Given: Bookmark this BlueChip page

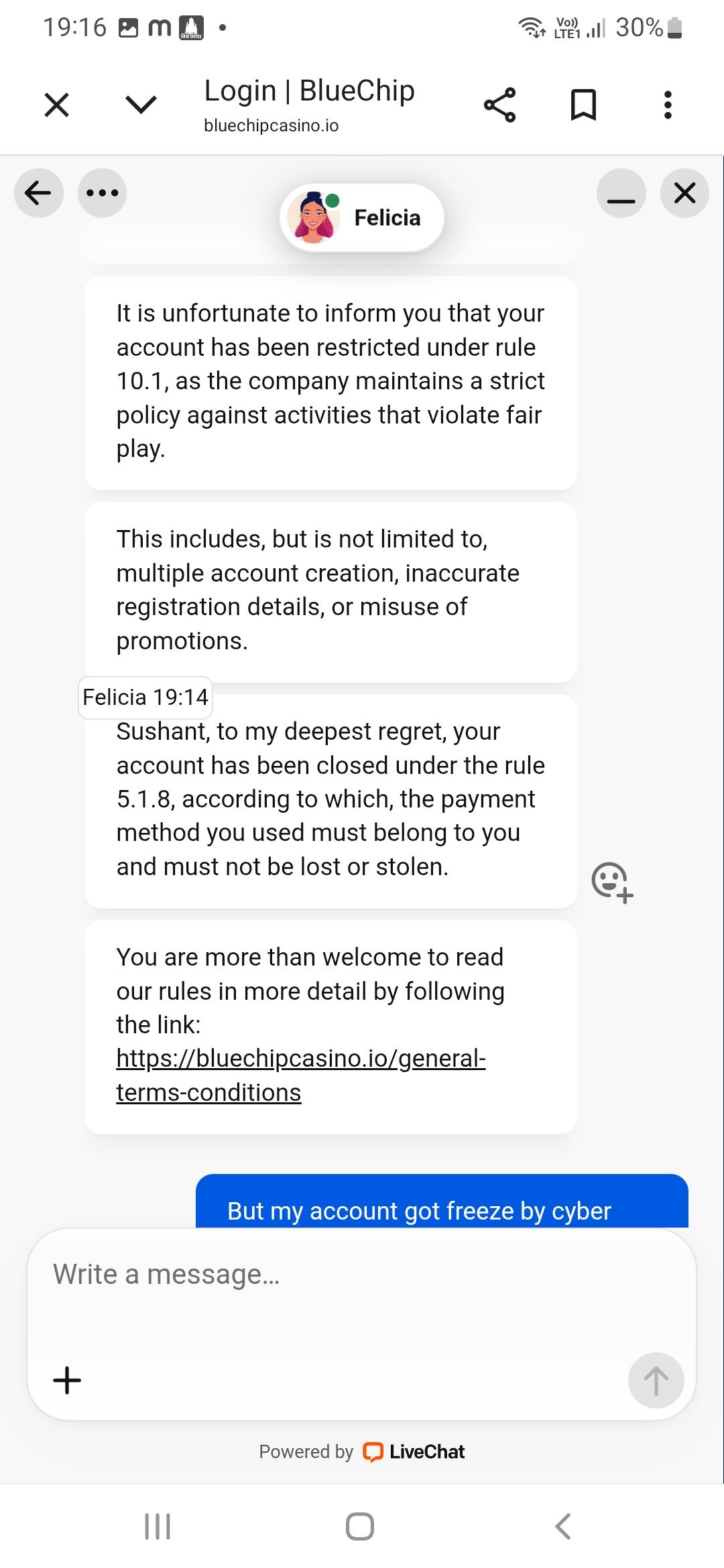Looking at the screenshot, I should point(583,105).
